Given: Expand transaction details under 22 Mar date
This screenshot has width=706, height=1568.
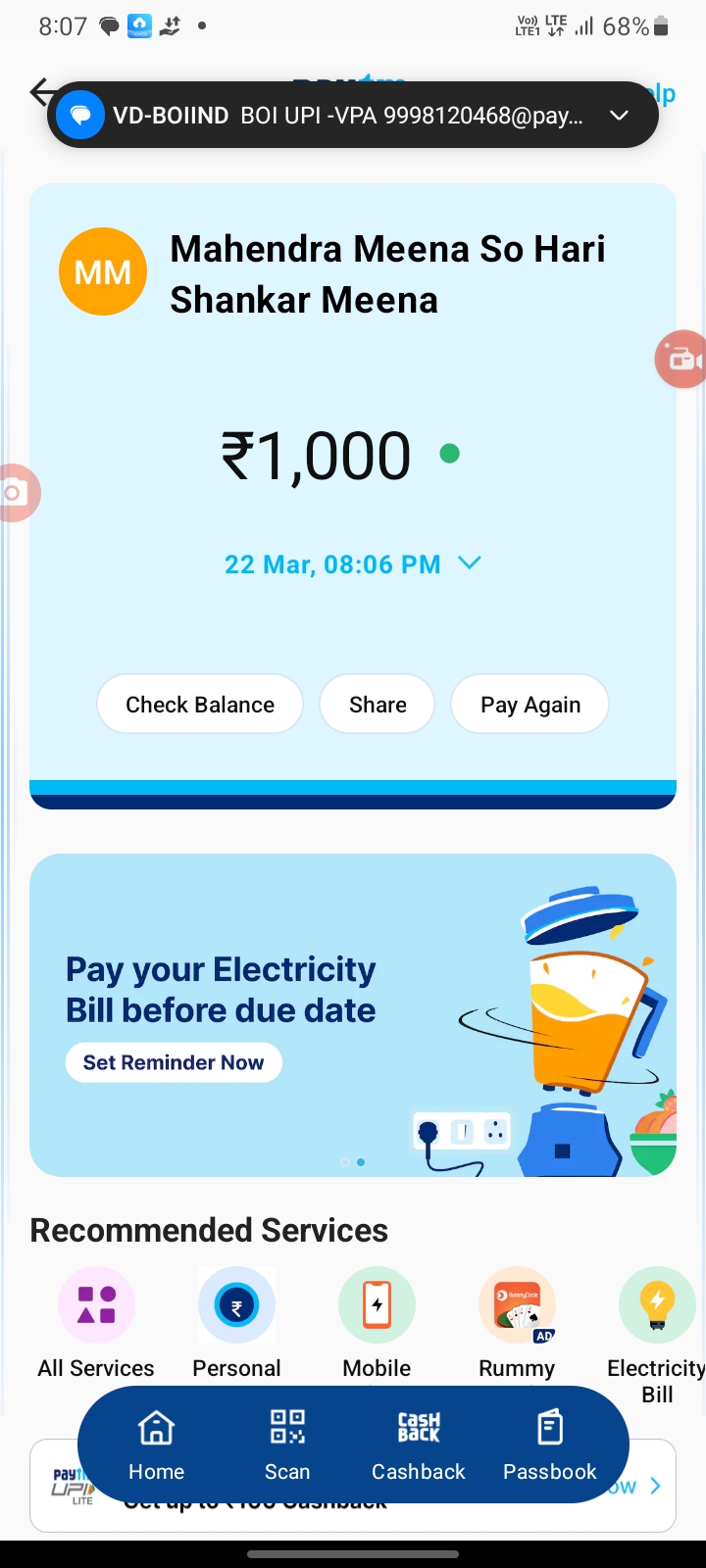Looking at the screenshot, I should click(x=470, y=563).
